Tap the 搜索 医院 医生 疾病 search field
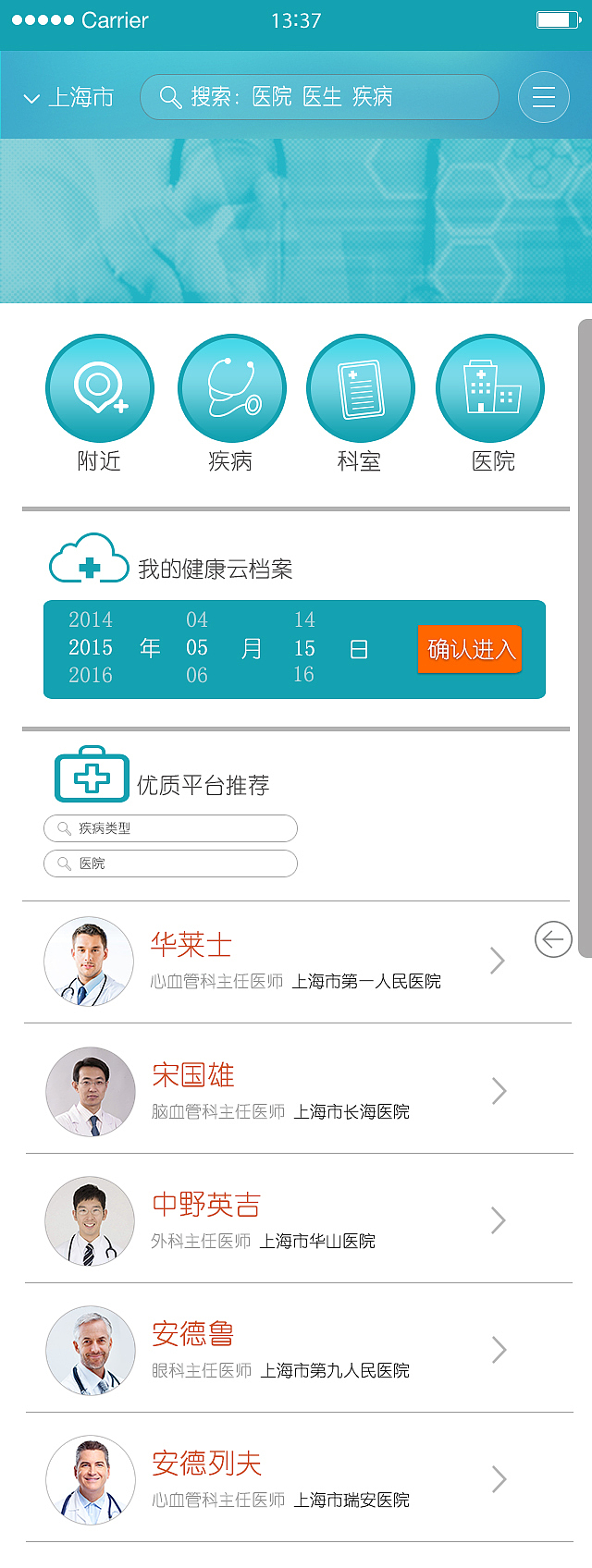 point(319,97)
